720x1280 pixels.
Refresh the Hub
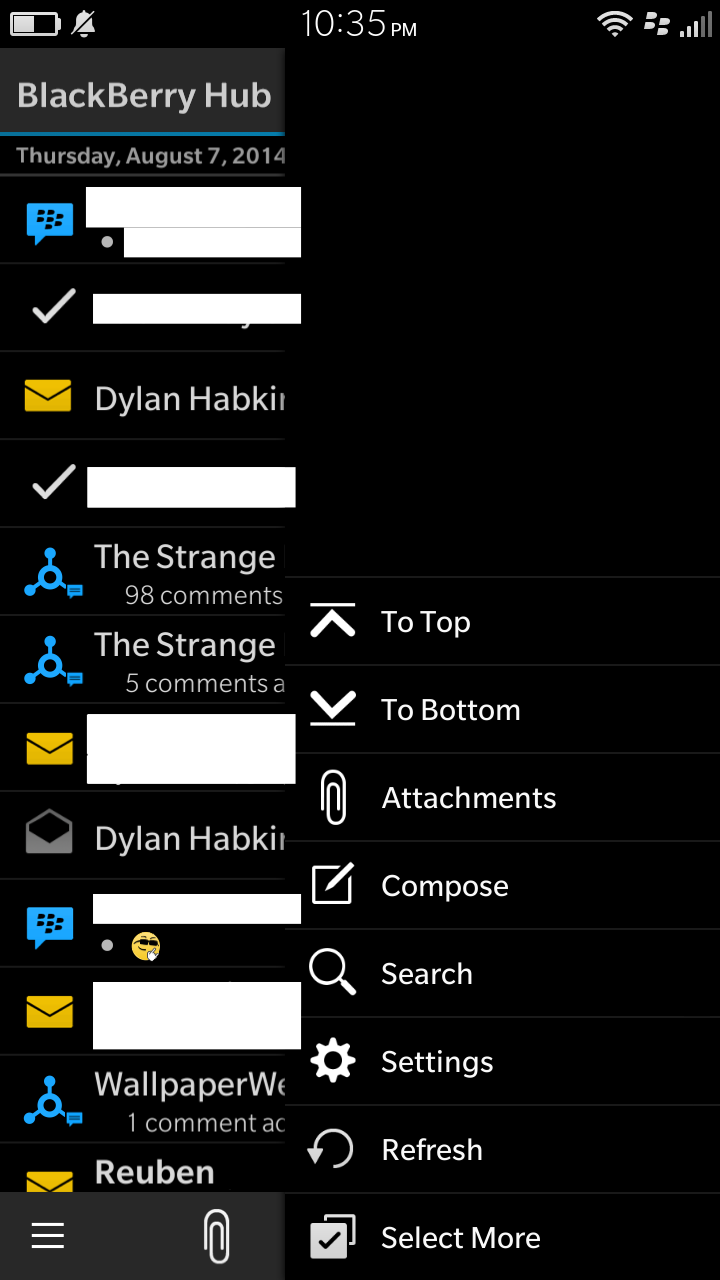click(x=502, y=1149)
